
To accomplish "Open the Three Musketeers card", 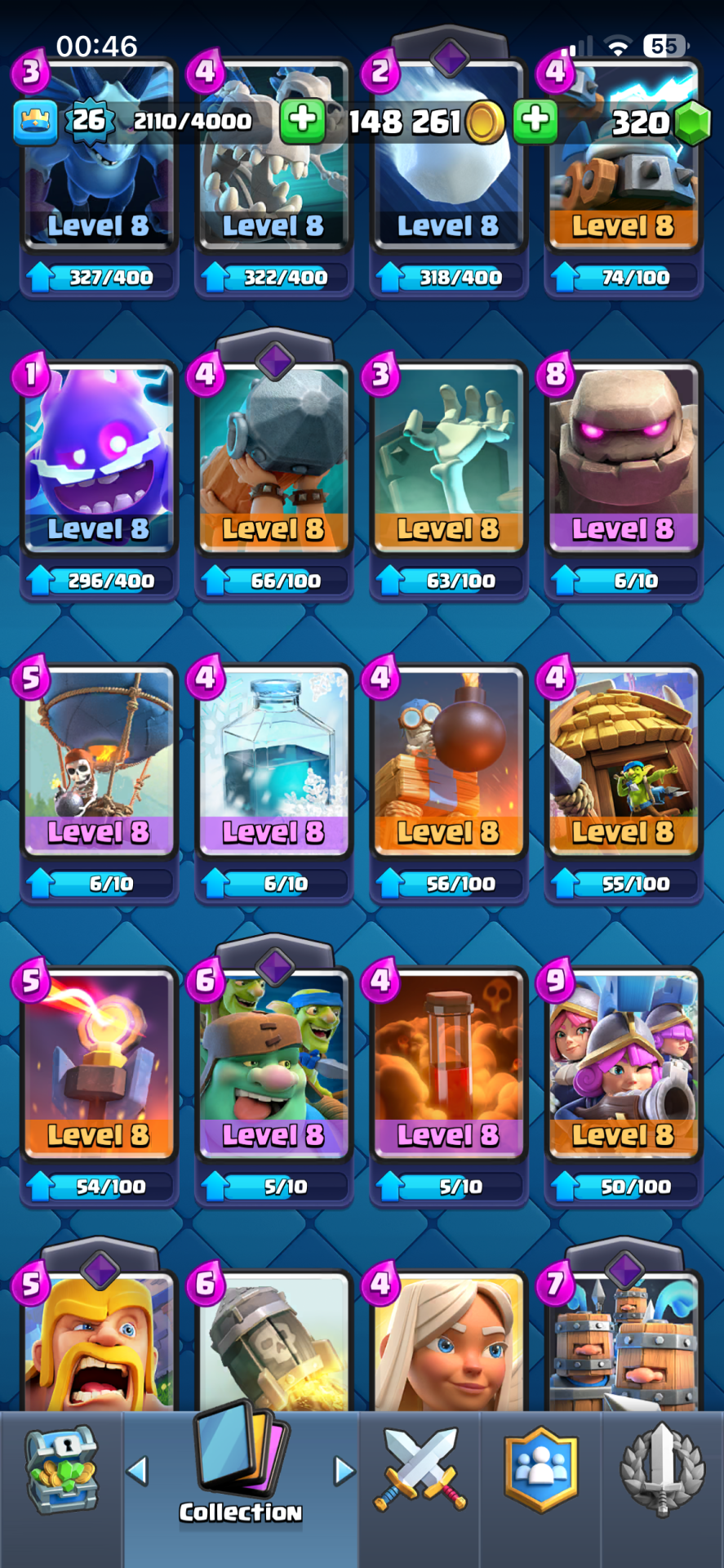I will (x=623, y=1062).
